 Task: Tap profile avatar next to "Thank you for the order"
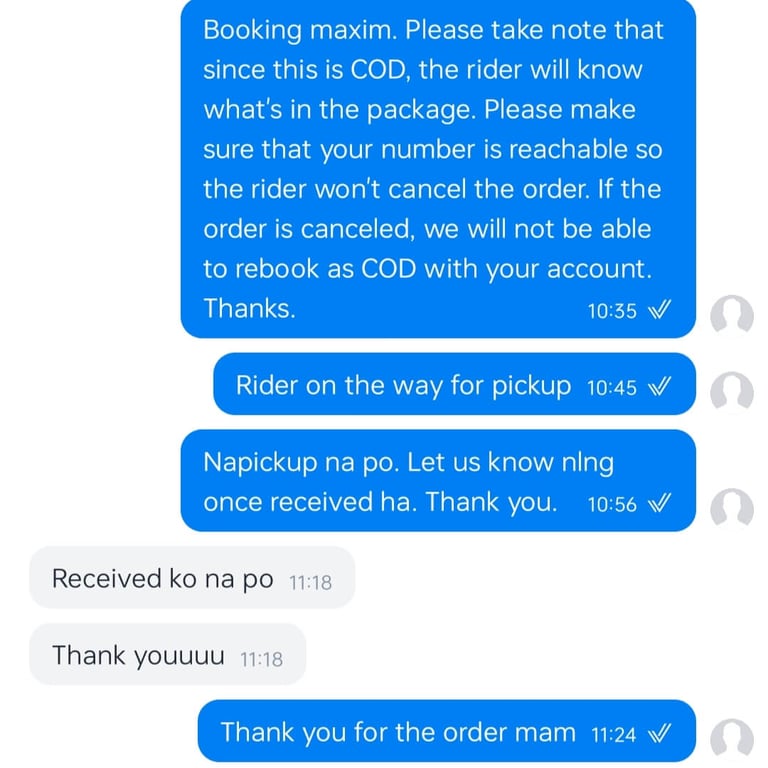tap(732, 739)
